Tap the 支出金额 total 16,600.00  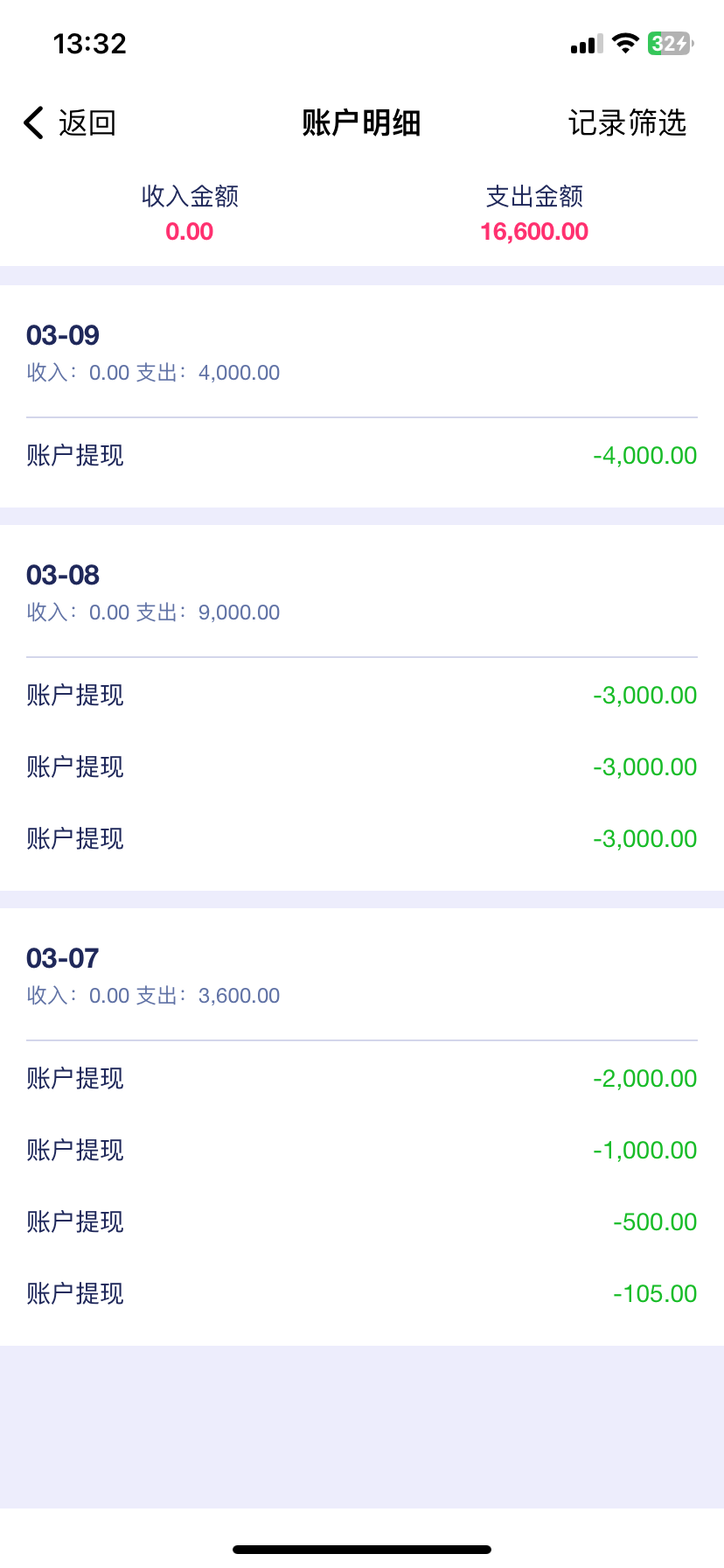pyautogui.click(x=534, y=232)
